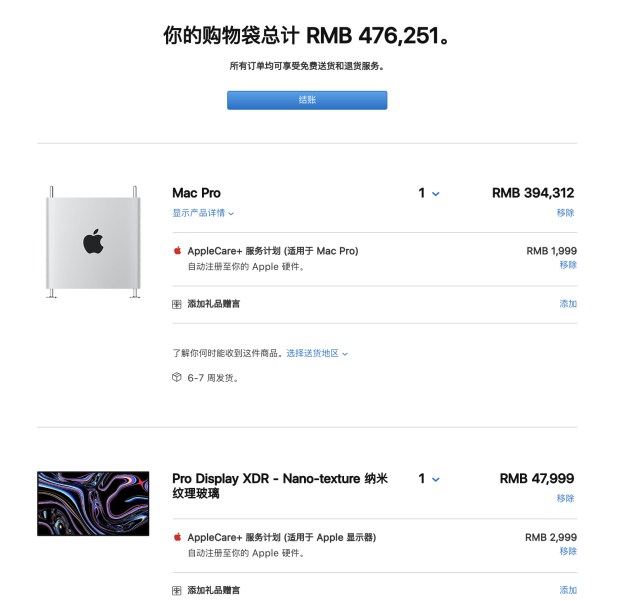Remove Mac Pro from the bag
This screenshot has height=601, width=641.
point(565,213)
